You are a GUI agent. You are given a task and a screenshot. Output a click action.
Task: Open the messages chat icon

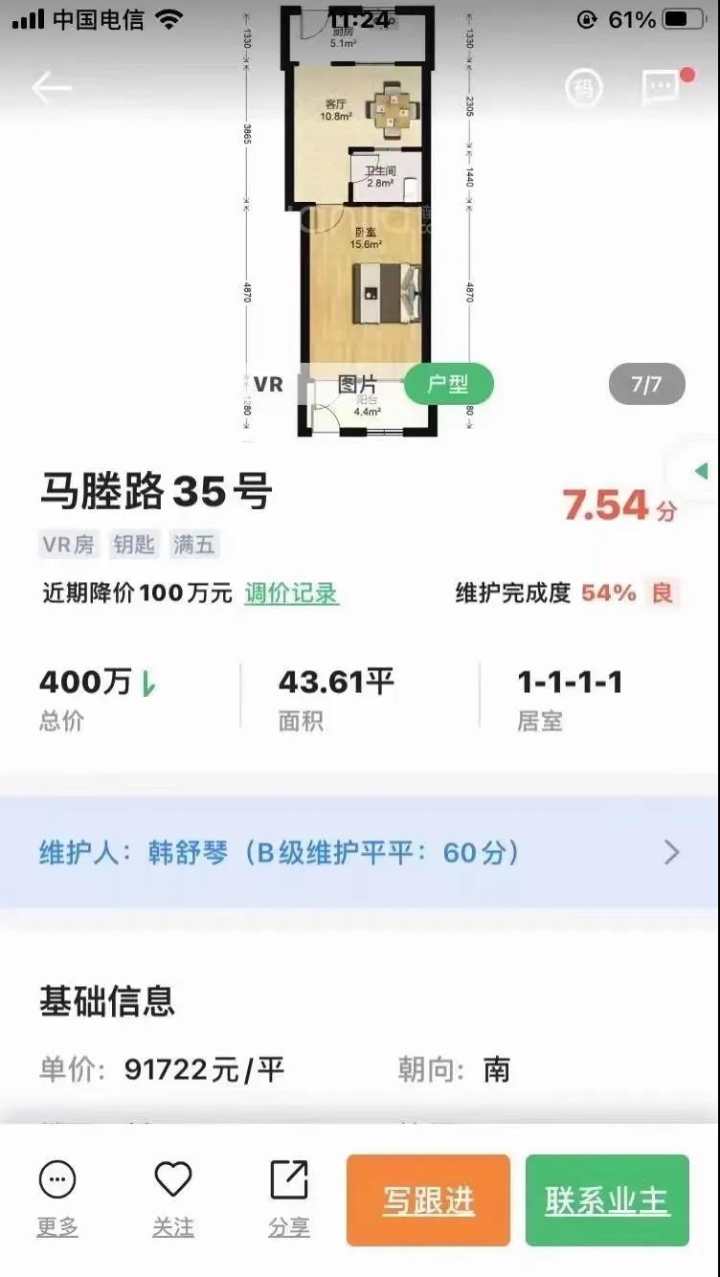coord(661,88)
